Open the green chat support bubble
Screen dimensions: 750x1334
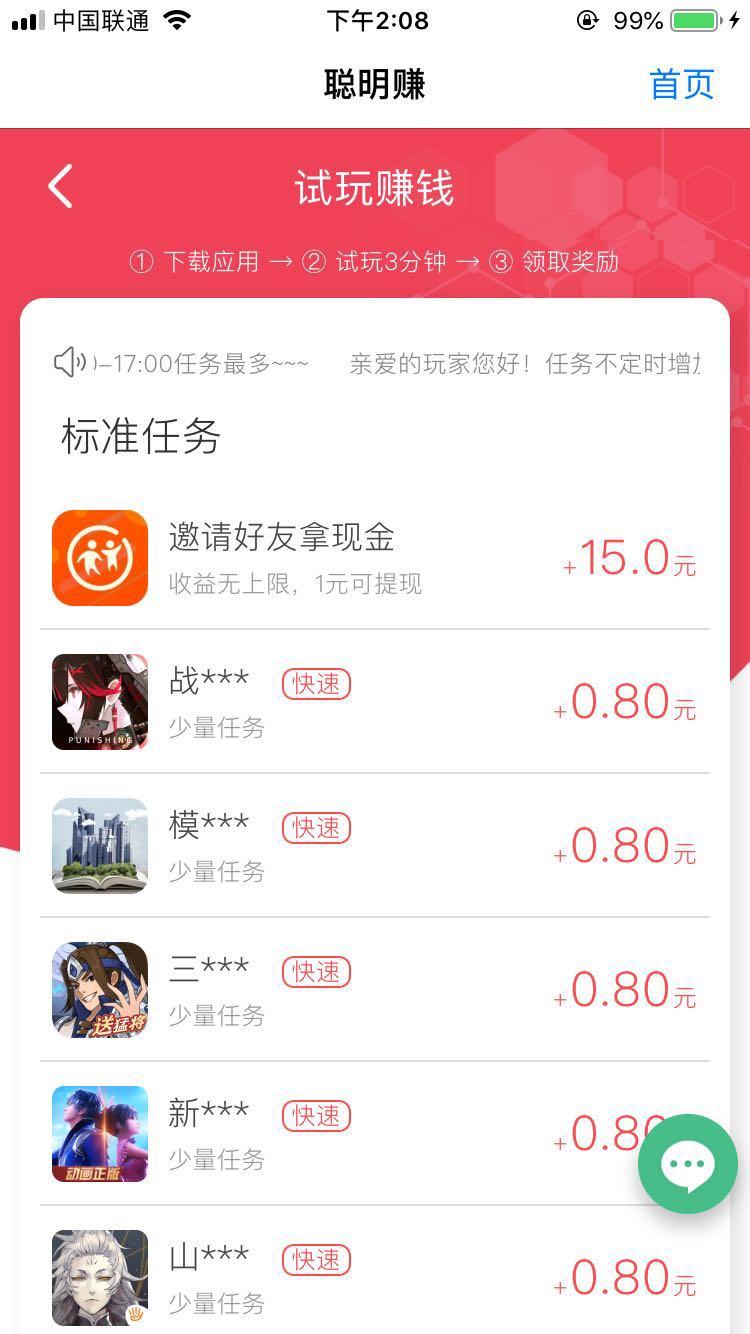point(688,1164)
